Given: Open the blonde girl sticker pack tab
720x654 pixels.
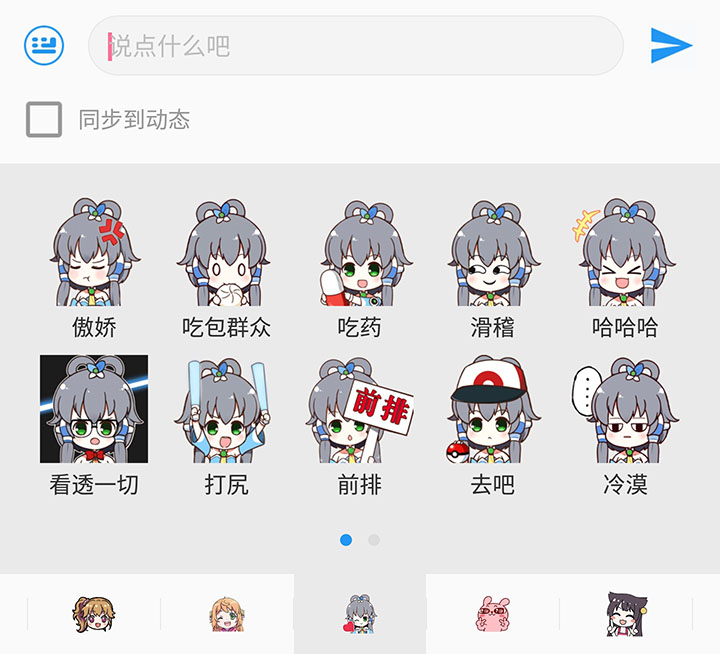Looking at the screenshot, I should pyautogui.click(x=227, y=613).
